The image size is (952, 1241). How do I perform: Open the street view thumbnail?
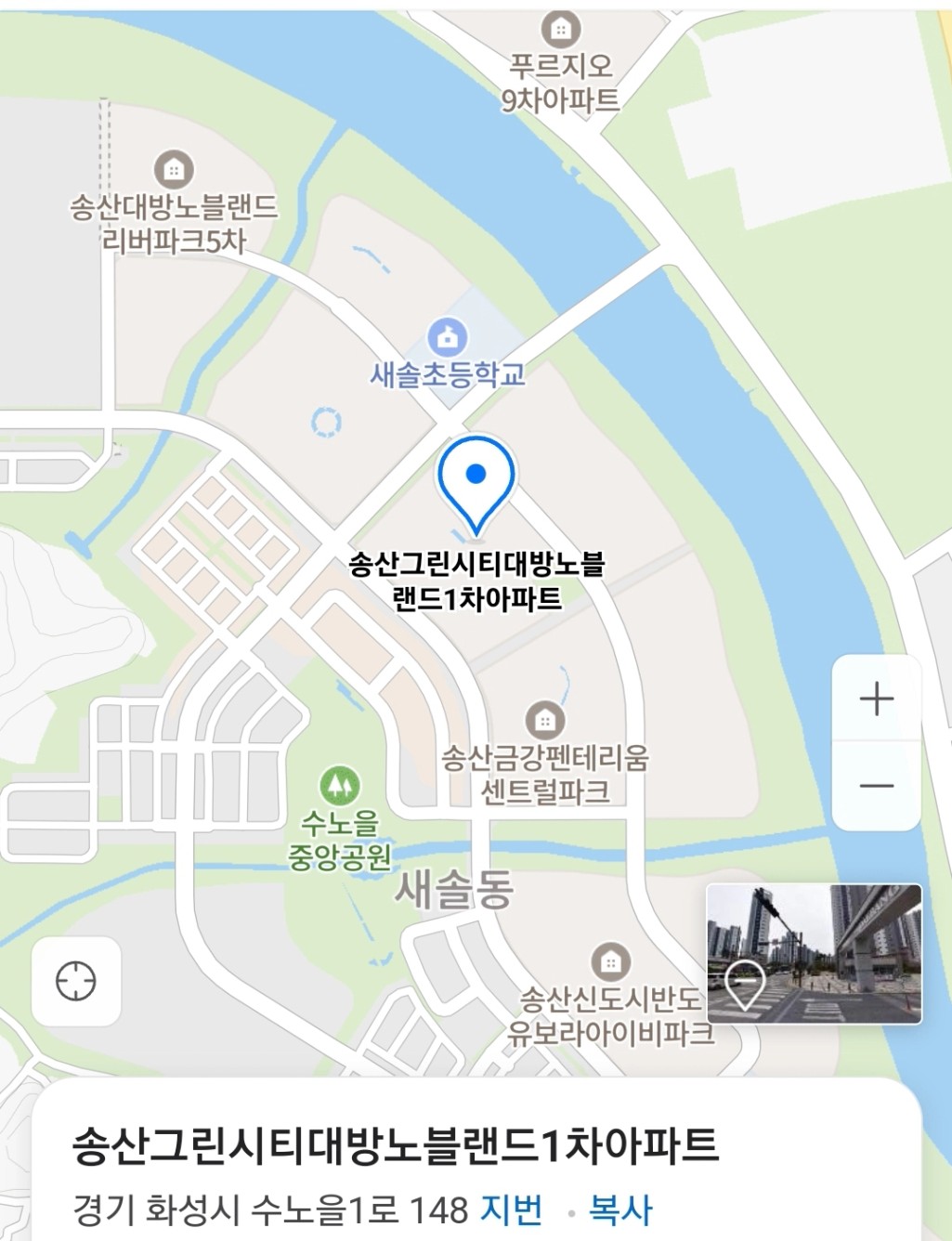point(815,954)
